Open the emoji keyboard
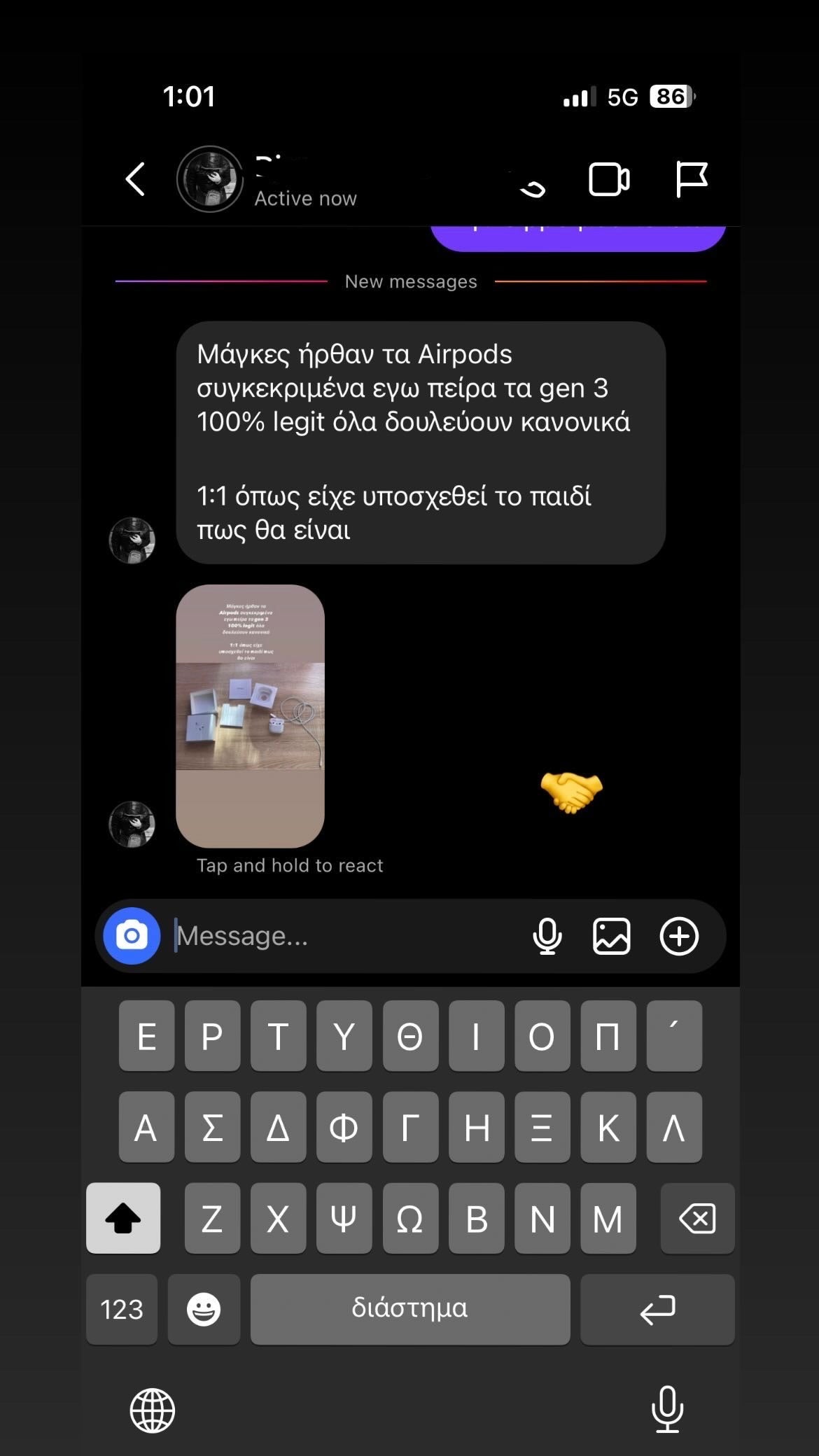Viewport: 819px width, 1456px height. pos(204,1309)
